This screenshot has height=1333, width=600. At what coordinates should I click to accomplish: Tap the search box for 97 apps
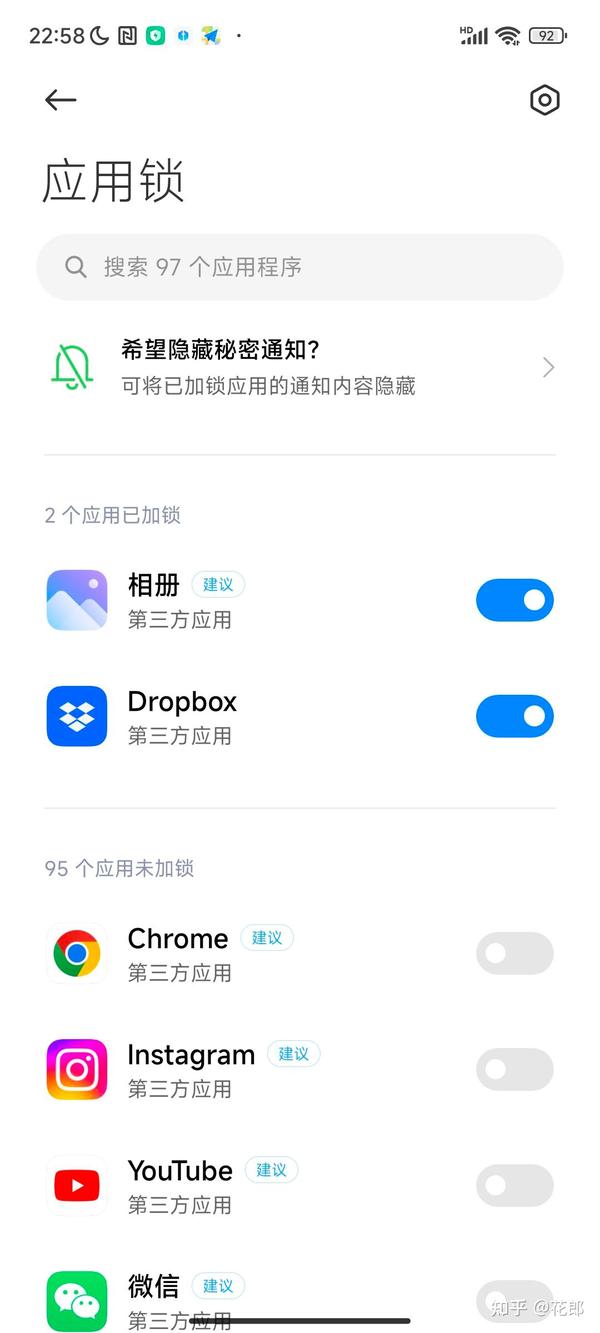(300, 267)
